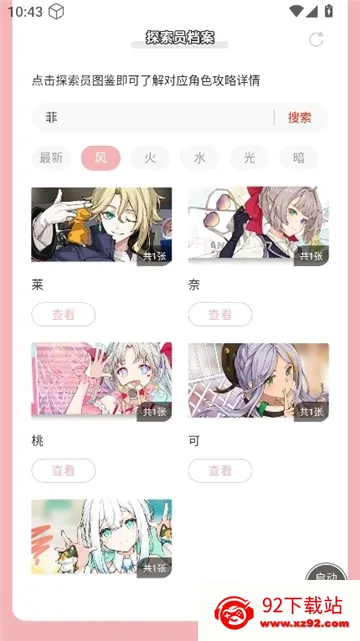
Task: Open the white-haired character card at the bottom
Action: pyautogui.click(x=102, y=538)
